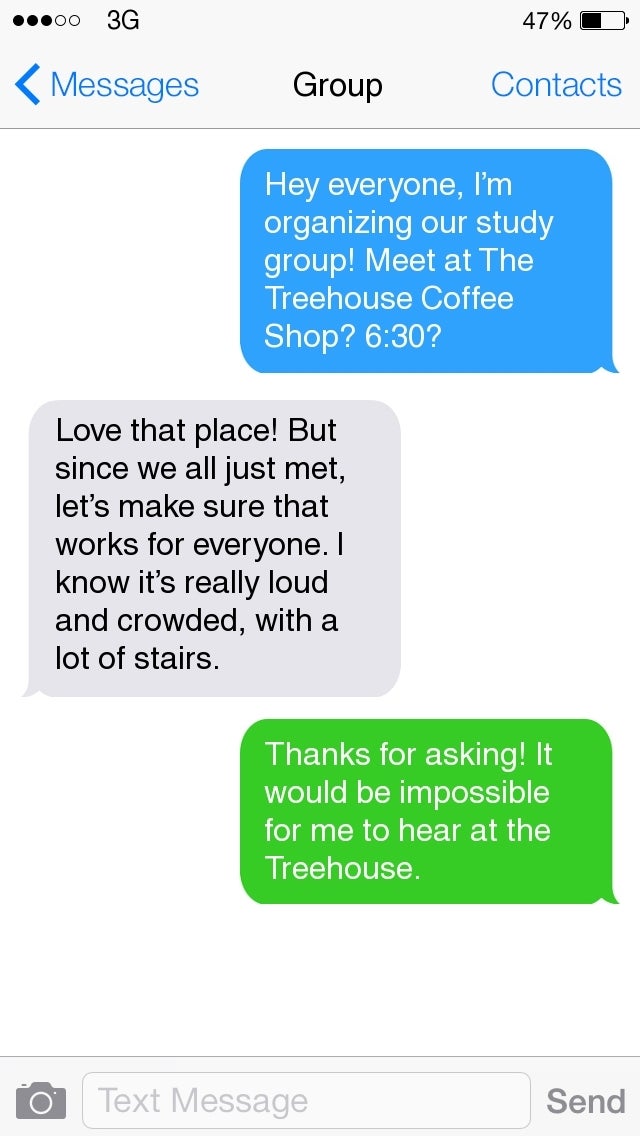Tap the camera icon to attach a photo

tap(41, 1101)
